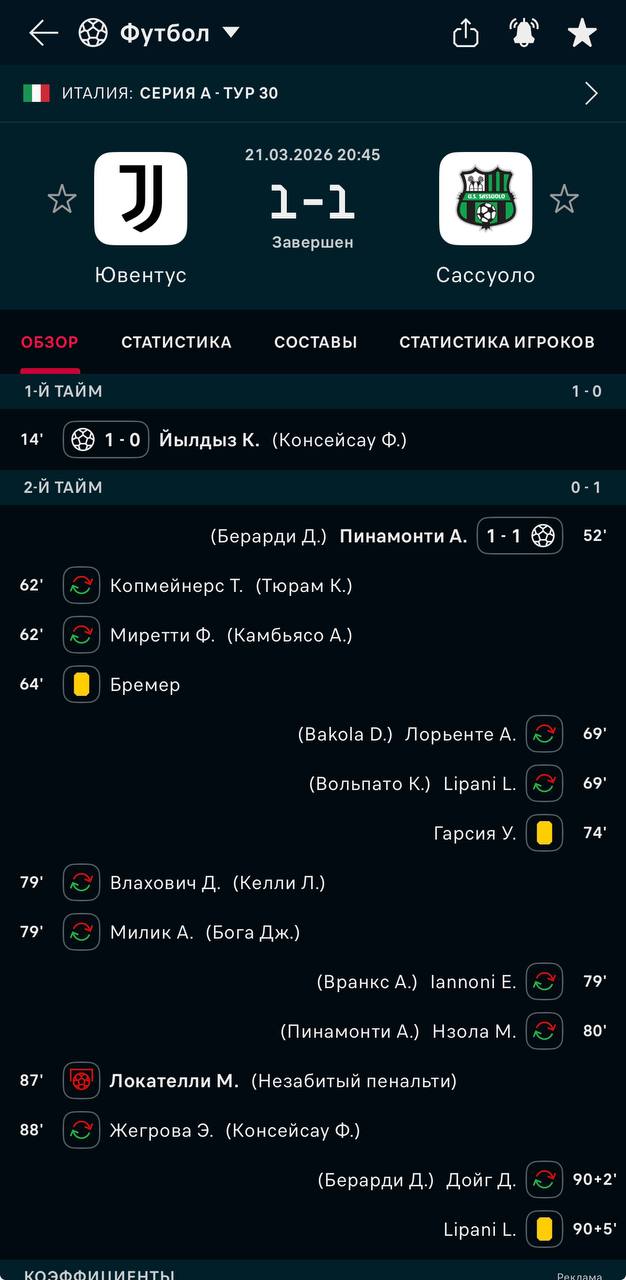Screen dimensions: 626x1280
Task: Select the Обзор tab
Action: click(x=50, y=342)
